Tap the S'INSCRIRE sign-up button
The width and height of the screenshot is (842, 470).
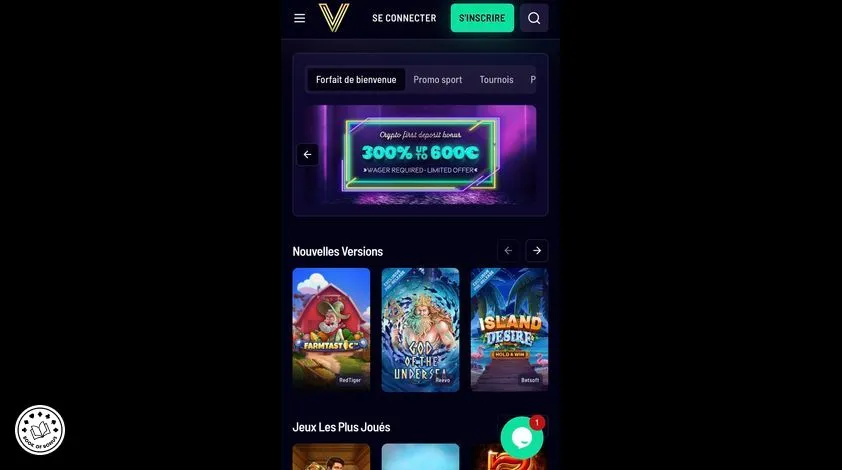tap(482, 18)
